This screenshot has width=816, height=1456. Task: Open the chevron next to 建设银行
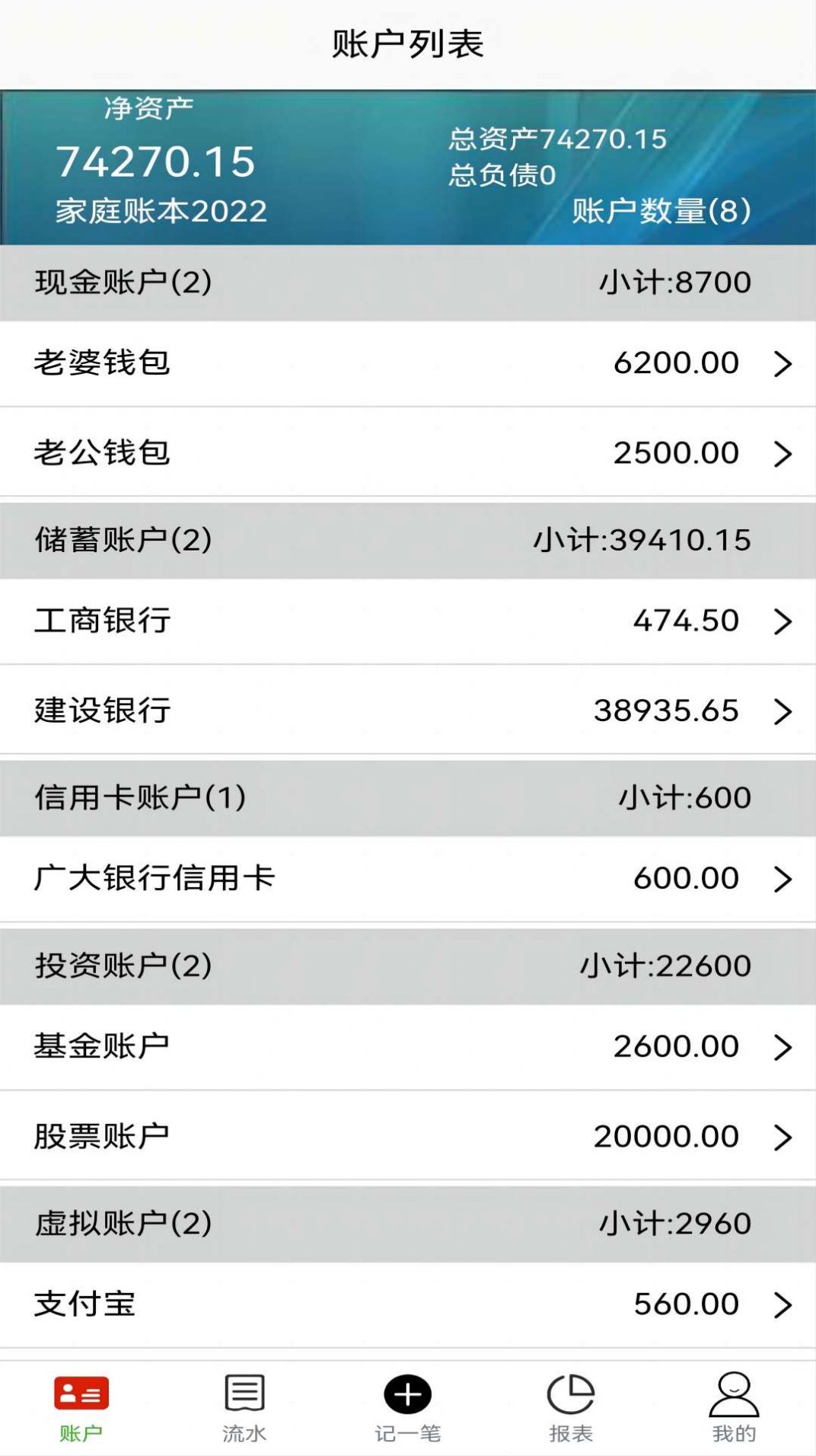783,711
